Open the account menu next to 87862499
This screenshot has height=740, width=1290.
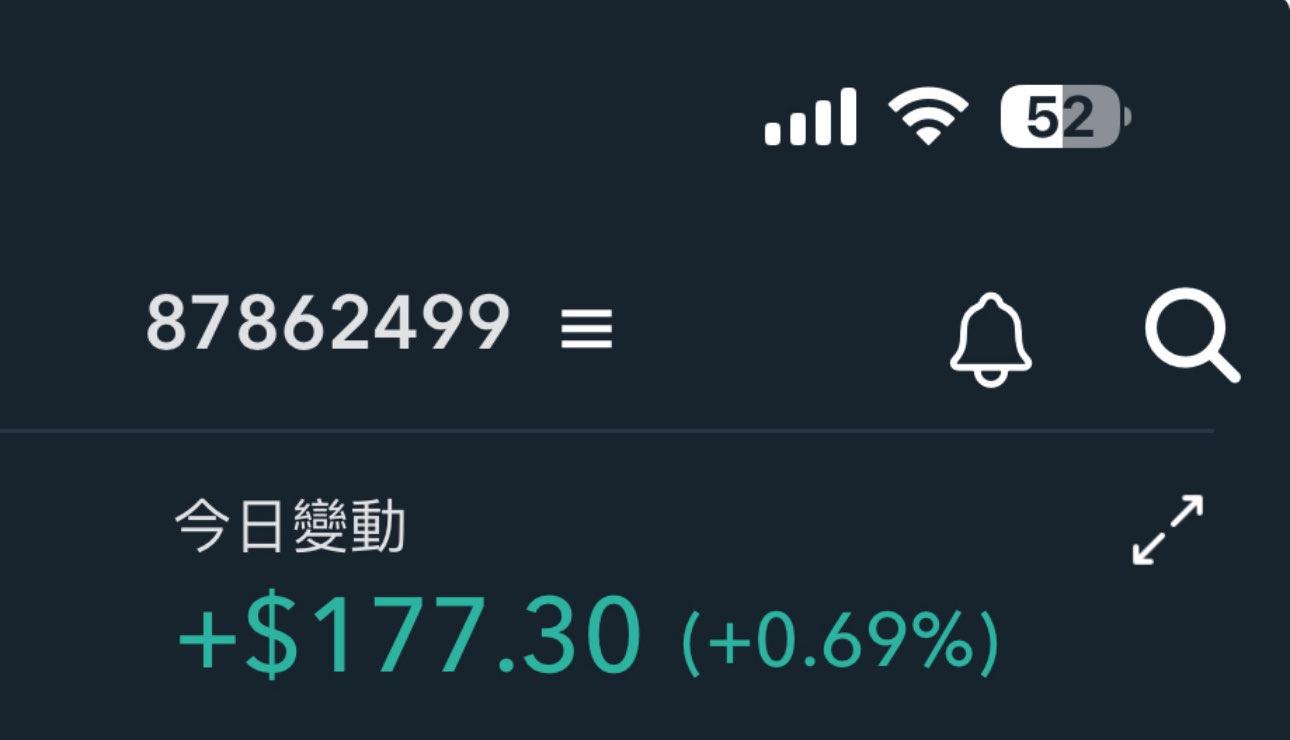point(587,328)
